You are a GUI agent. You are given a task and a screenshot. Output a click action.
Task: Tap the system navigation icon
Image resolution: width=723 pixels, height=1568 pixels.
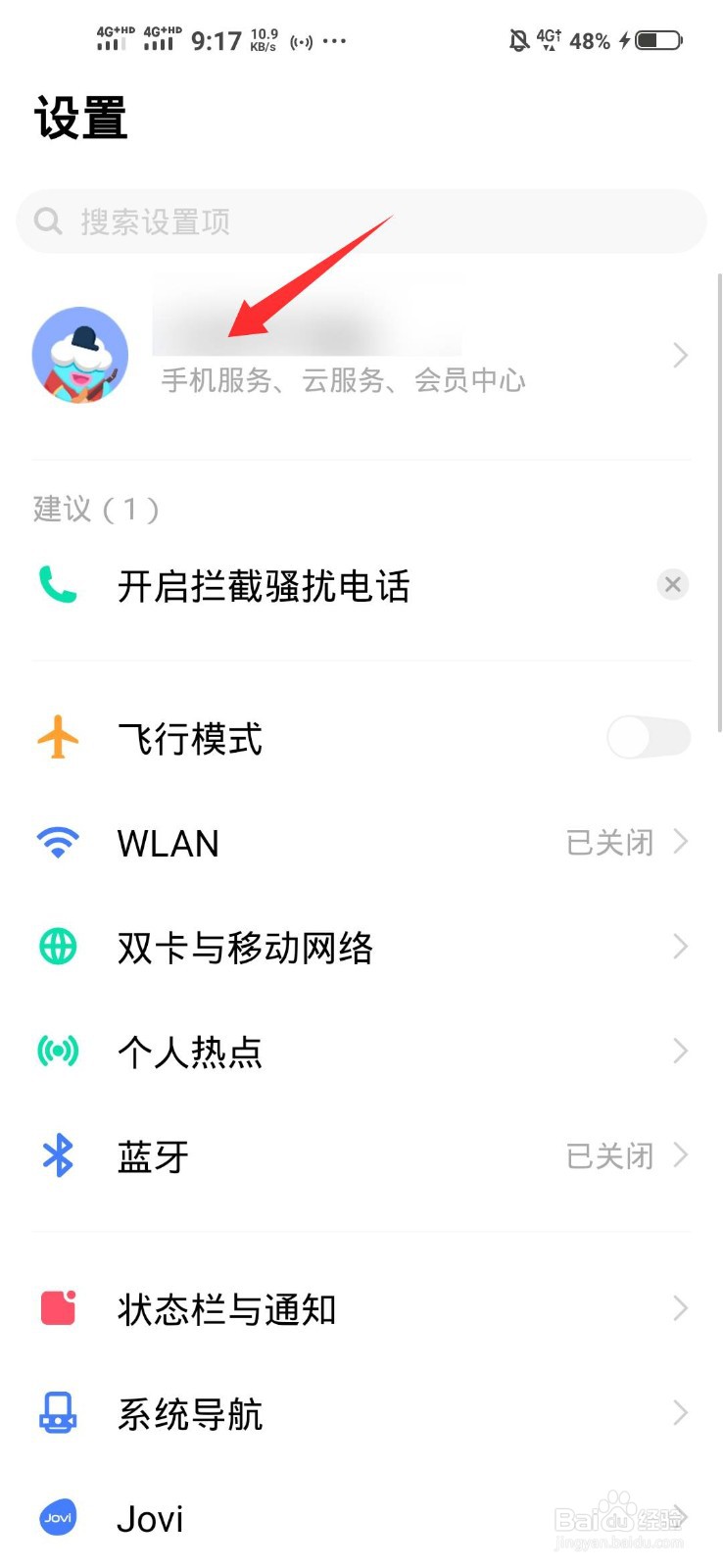pos(57,1413)
